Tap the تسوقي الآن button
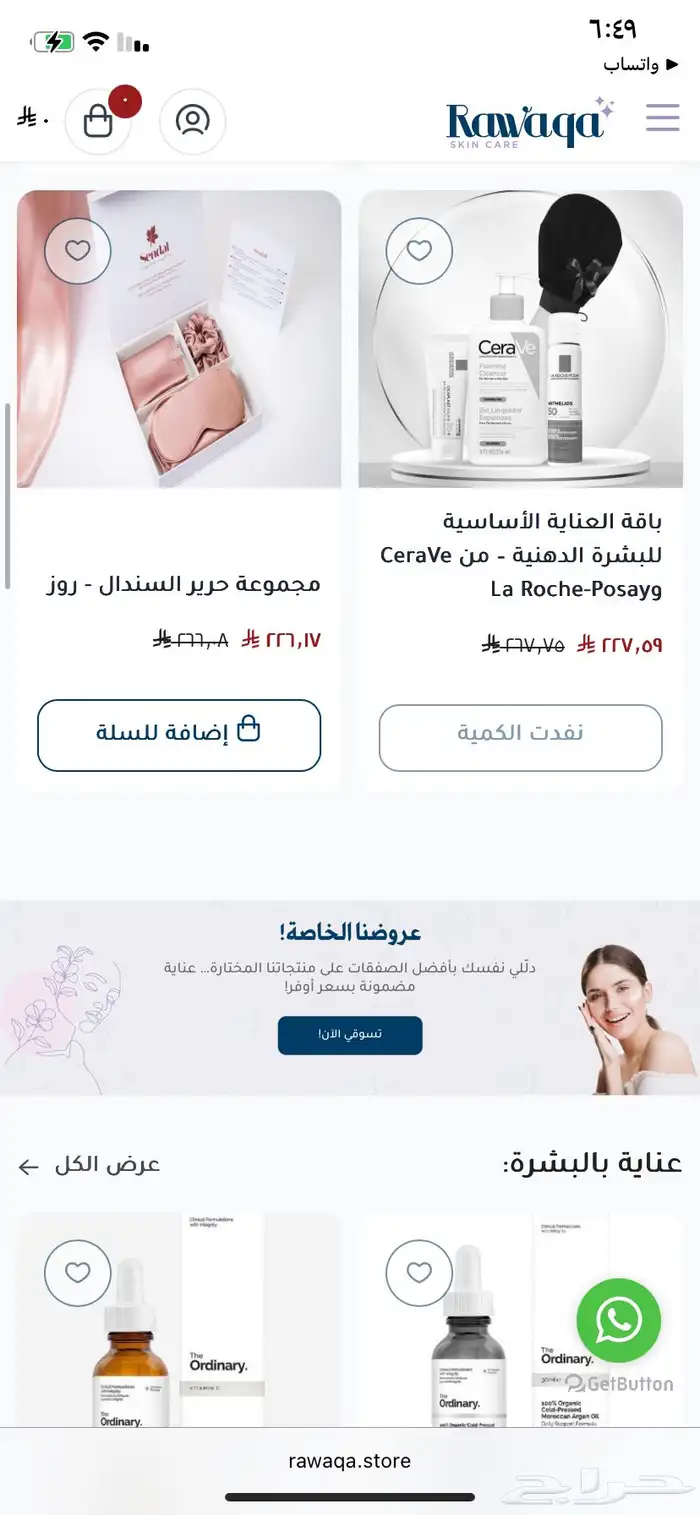Screen dimensions: 700x1515 pyautogui.click(x=350, y=1035)
